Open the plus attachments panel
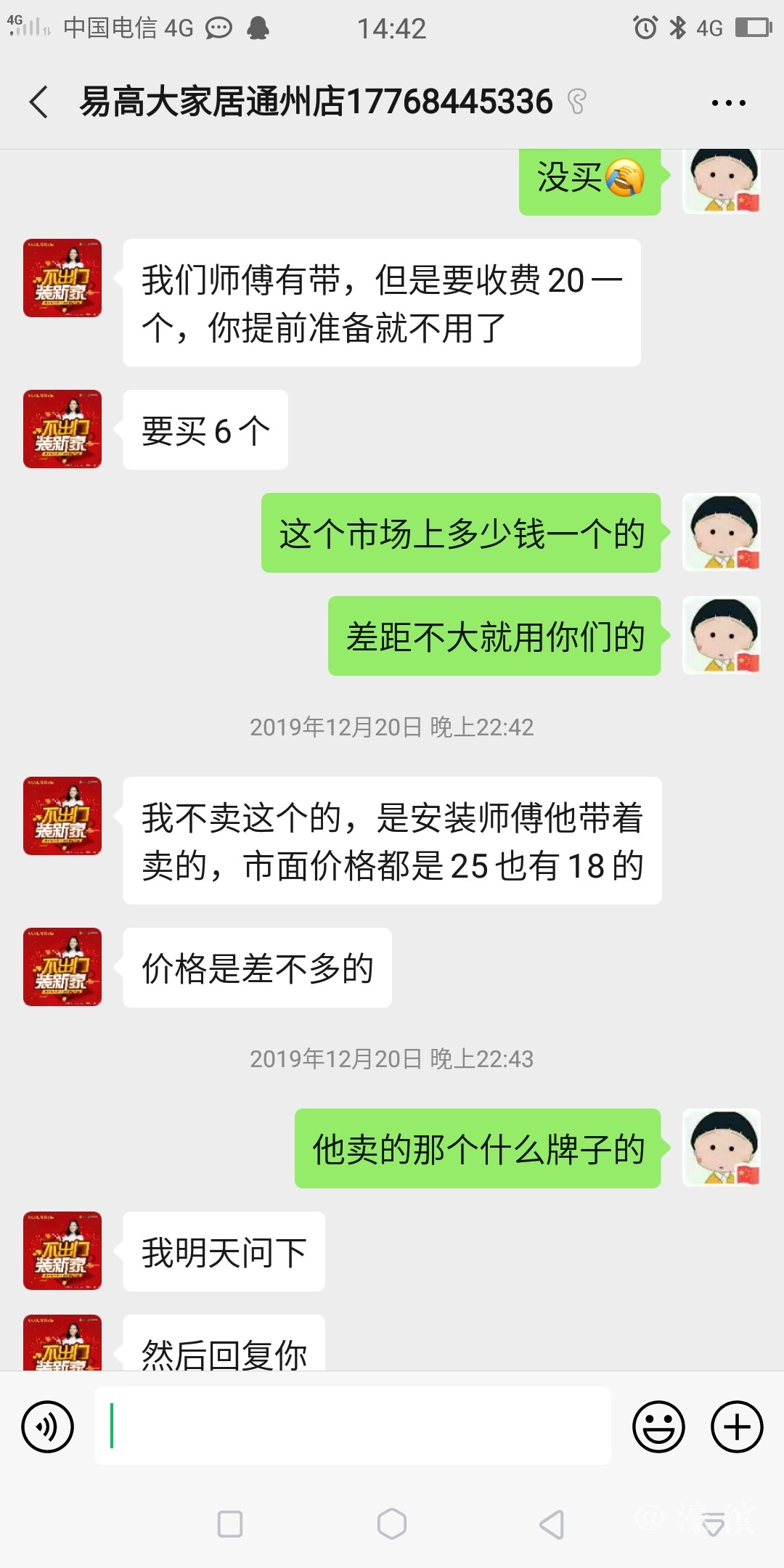This screenshot has height=1568, width=784. pyautogui.click(x=736, y=1426)
